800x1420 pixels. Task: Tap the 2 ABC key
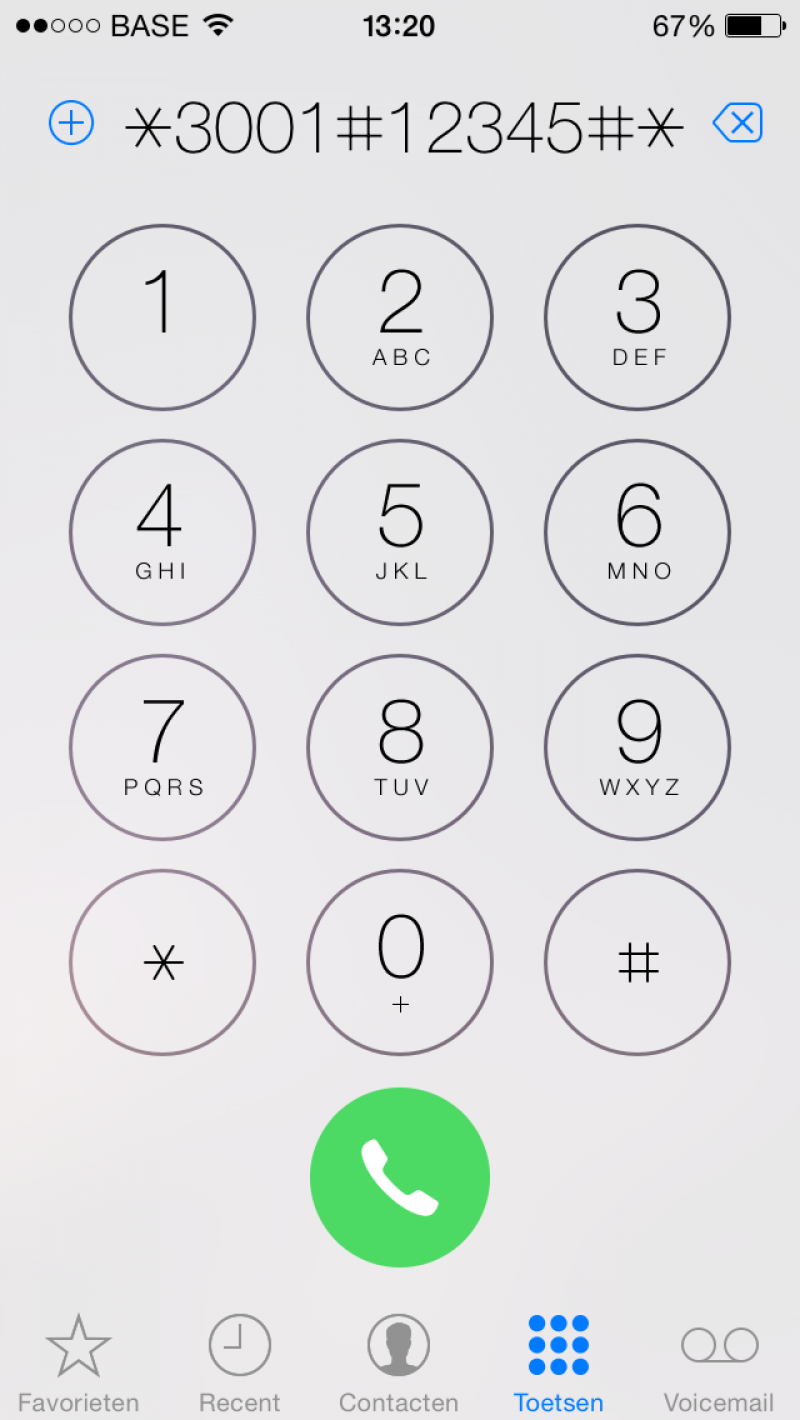coord(400,317)
